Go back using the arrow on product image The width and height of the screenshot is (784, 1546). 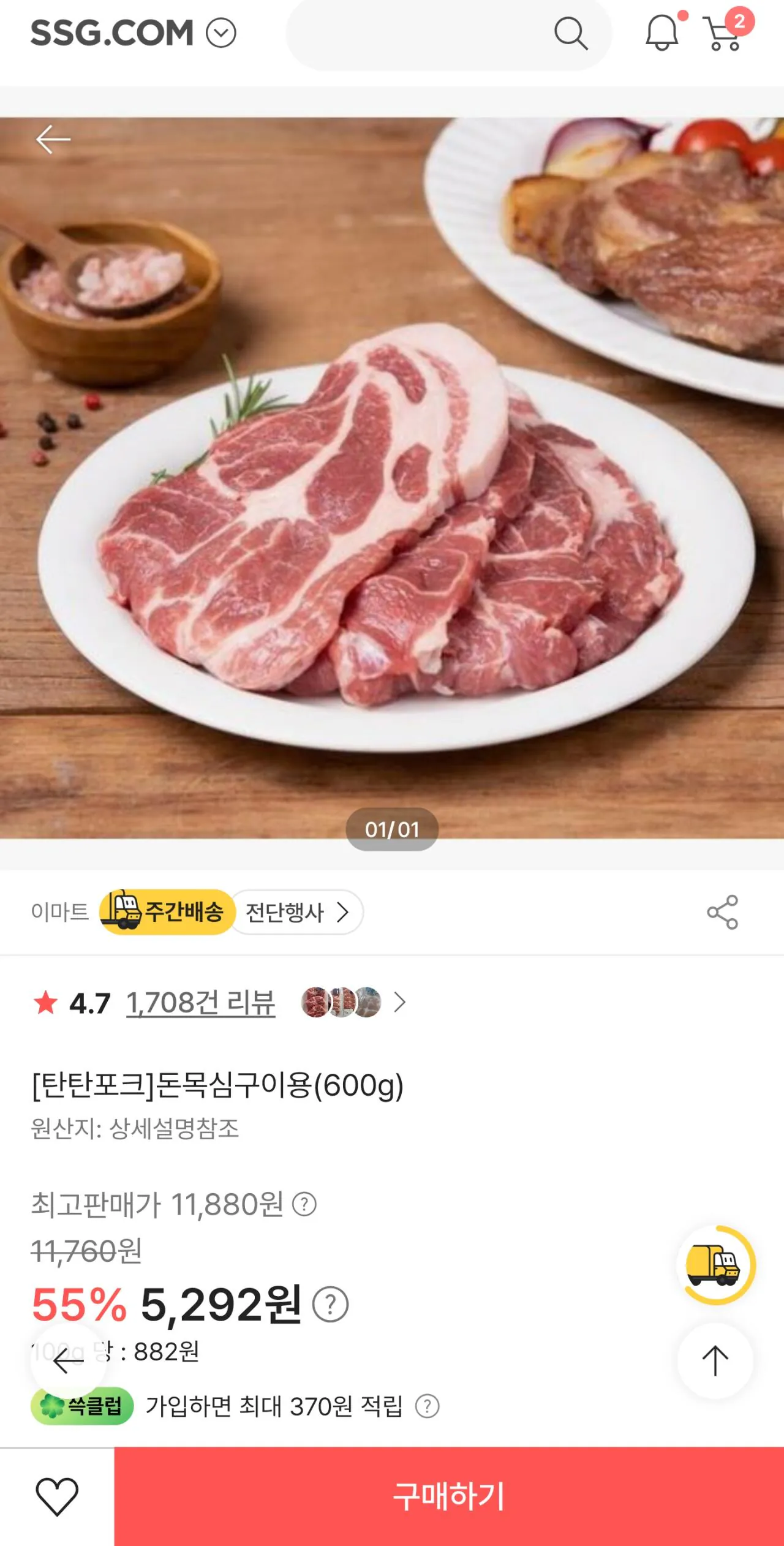tap(53, 140)
